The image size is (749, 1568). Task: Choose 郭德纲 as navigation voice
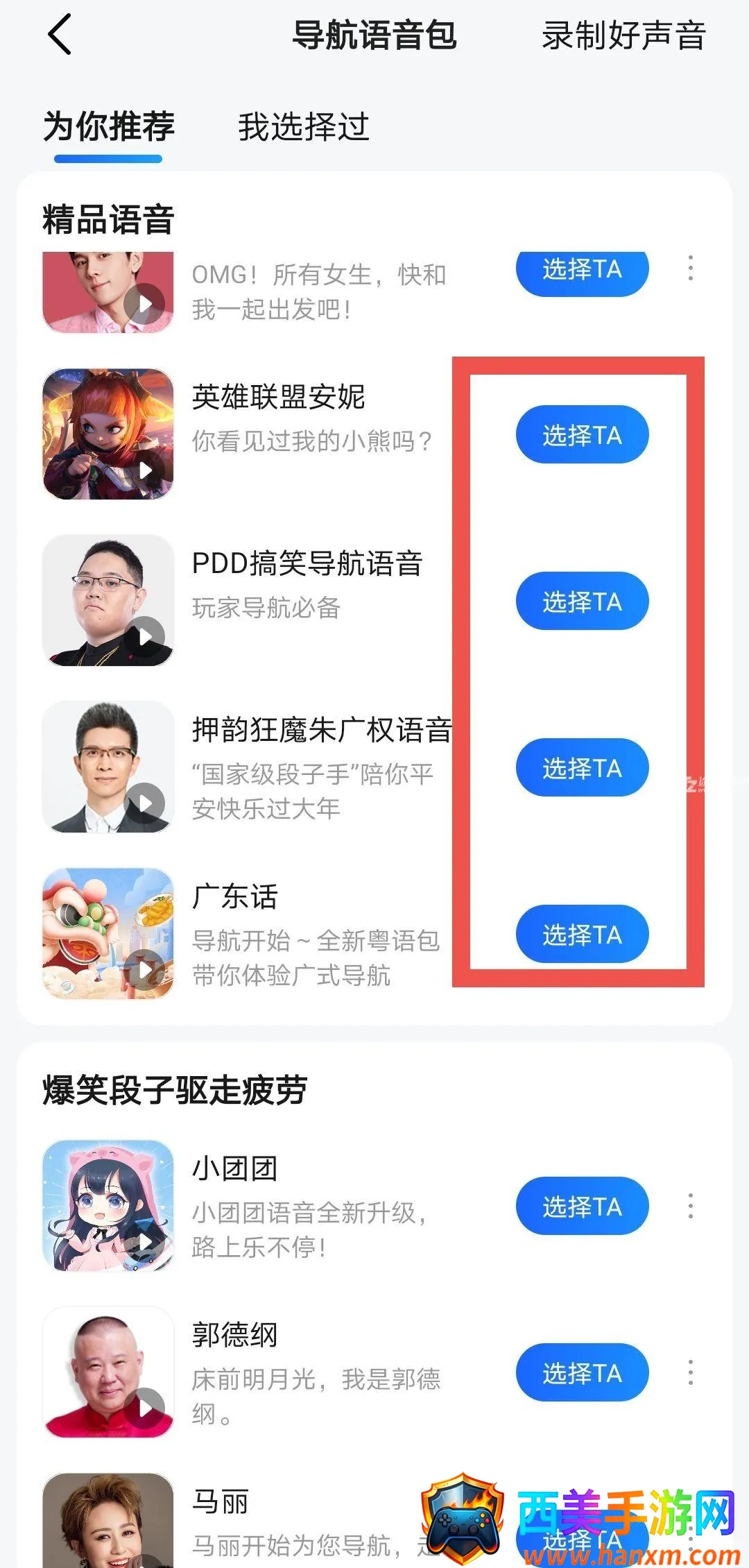pyautogui.click(x=581, y=1373)
